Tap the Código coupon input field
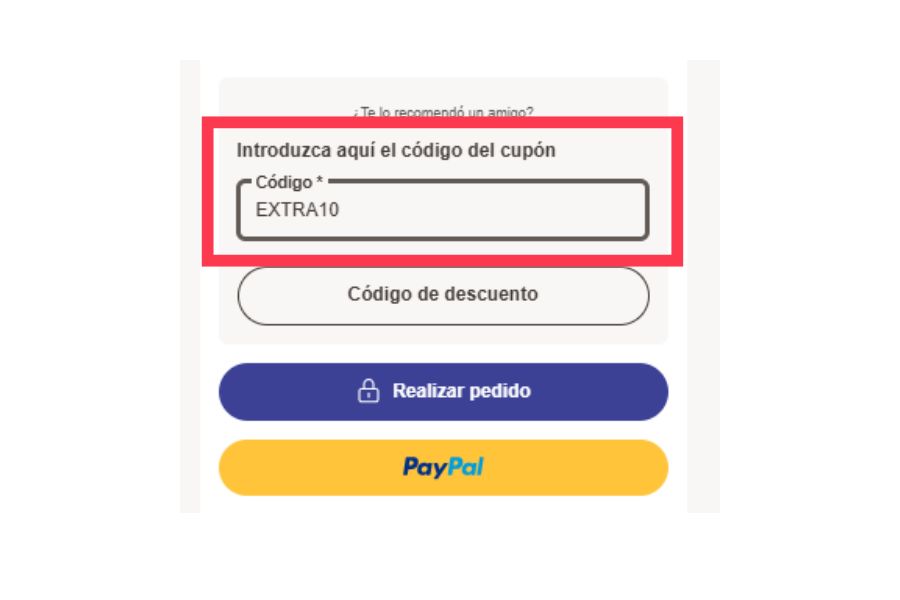 coord(442,211)
